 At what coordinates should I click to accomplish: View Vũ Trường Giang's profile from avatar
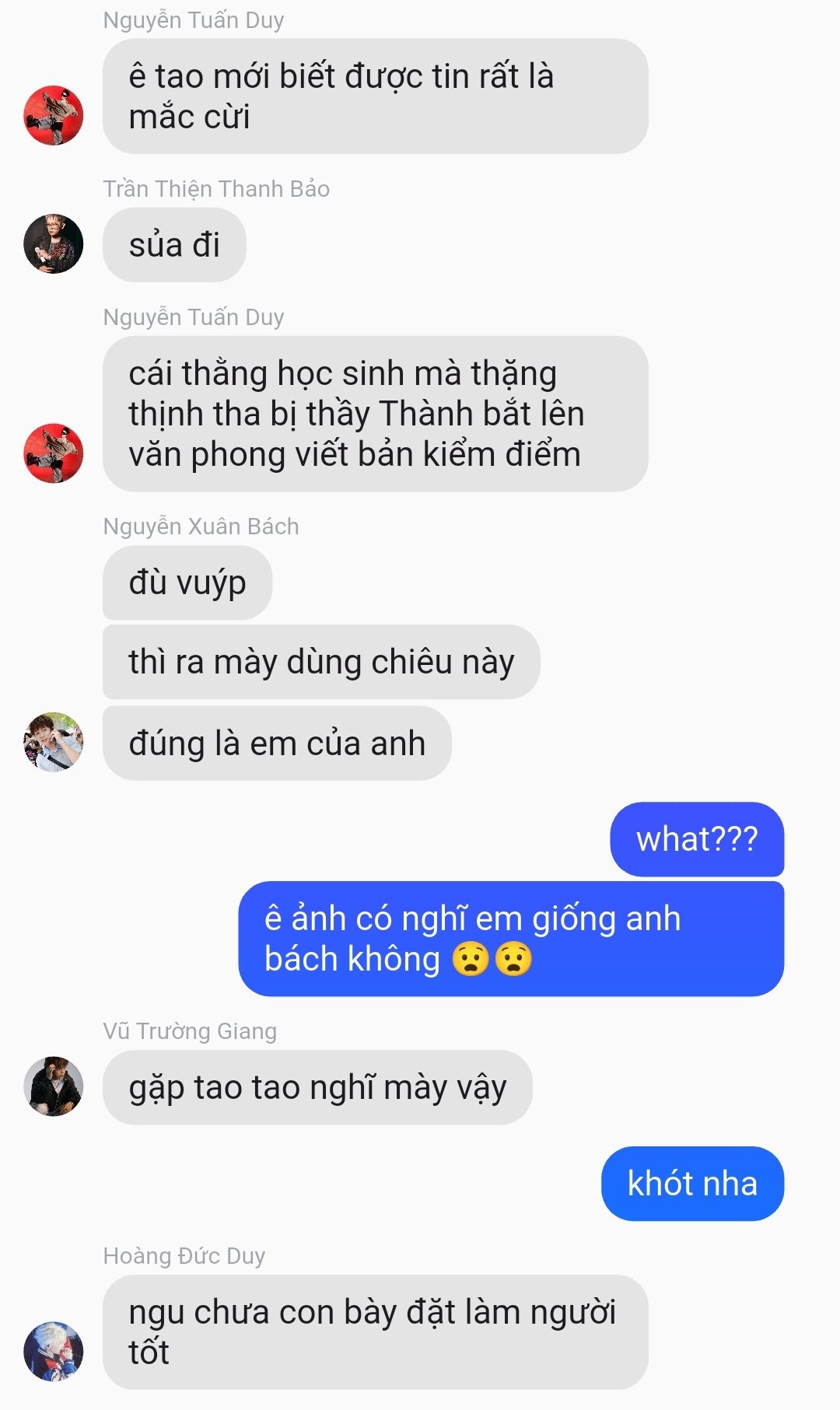click(x=54, y=1086)
